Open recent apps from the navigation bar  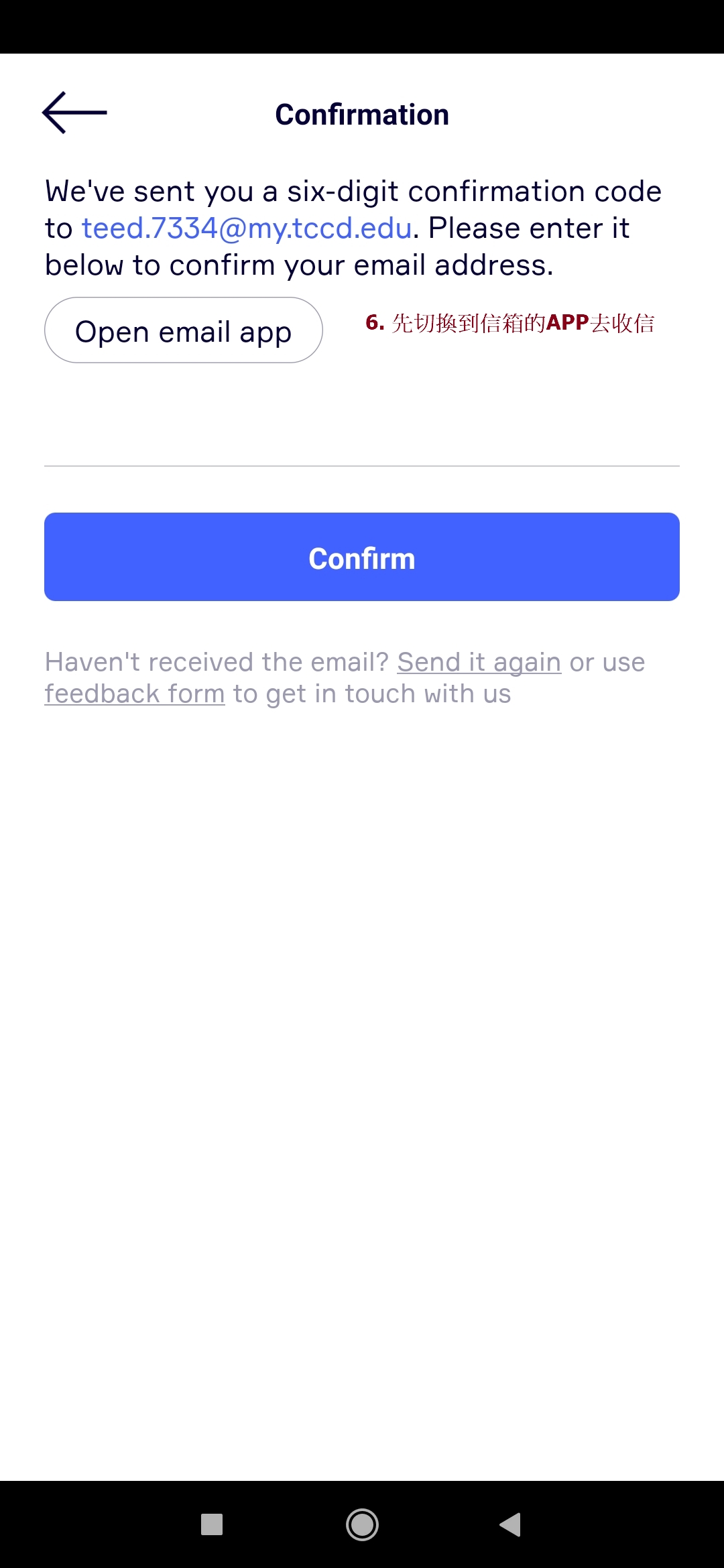tap(212, 1524)
